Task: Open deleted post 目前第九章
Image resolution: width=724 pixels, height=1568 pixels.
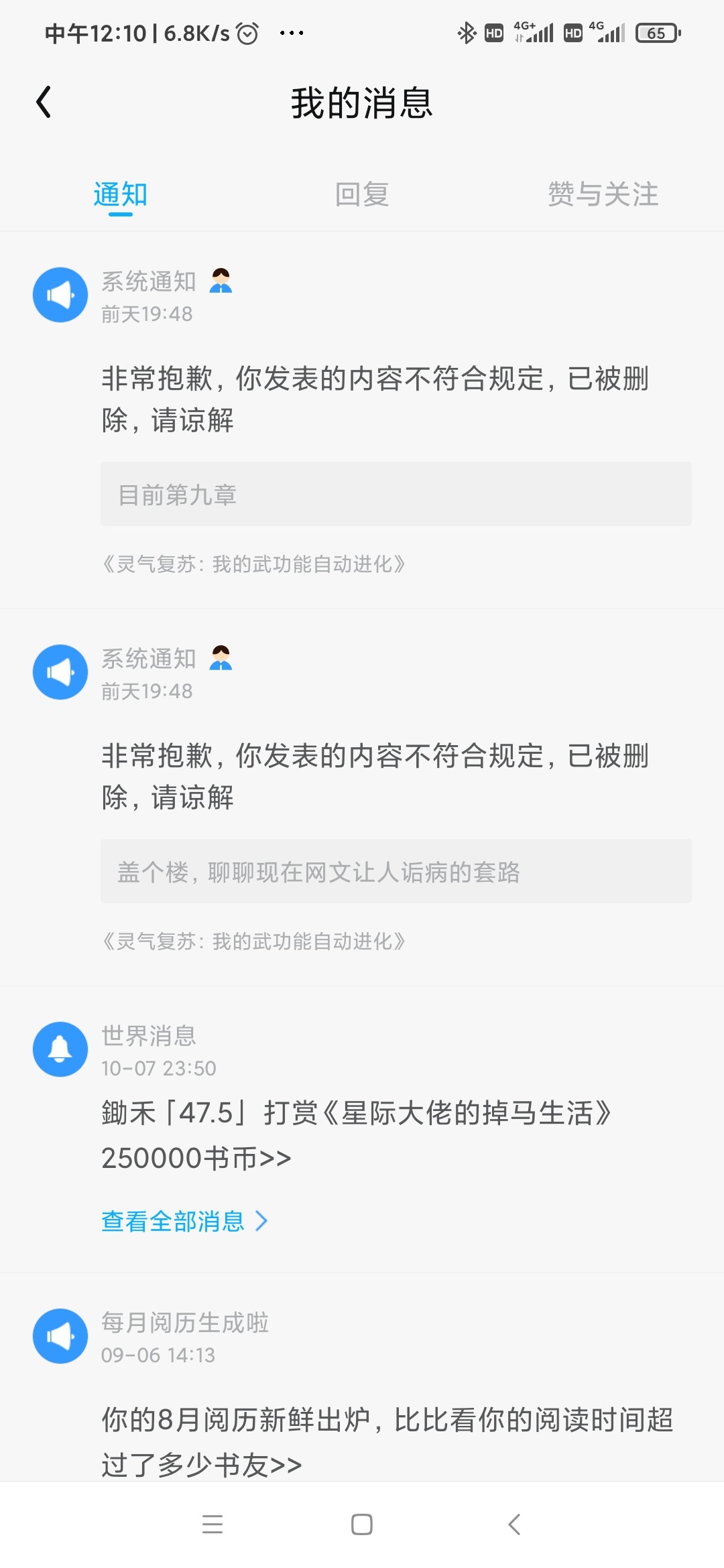Action: point(396,494)
